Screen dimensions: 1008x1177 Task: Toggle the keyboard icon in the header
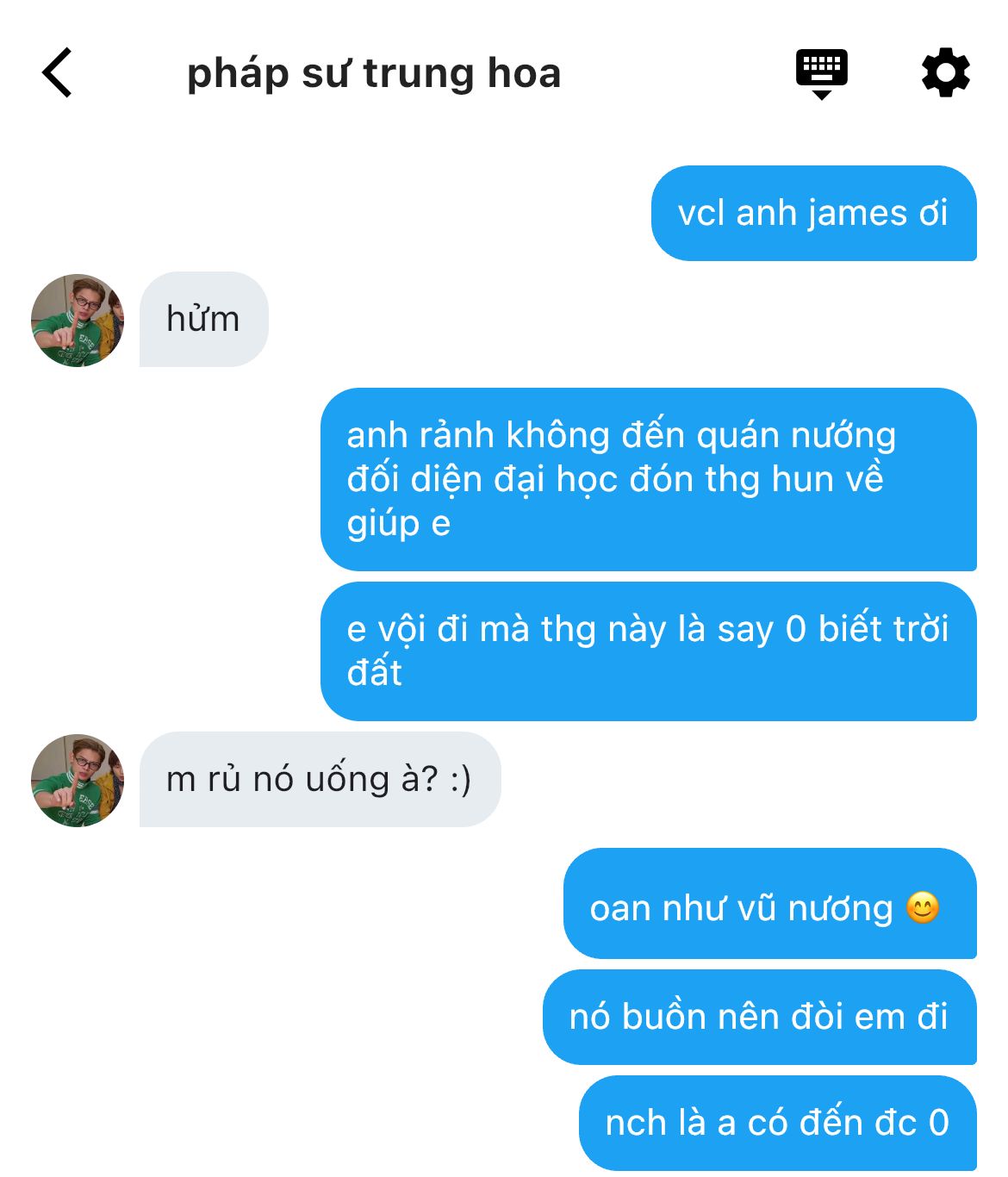(821, 73)
